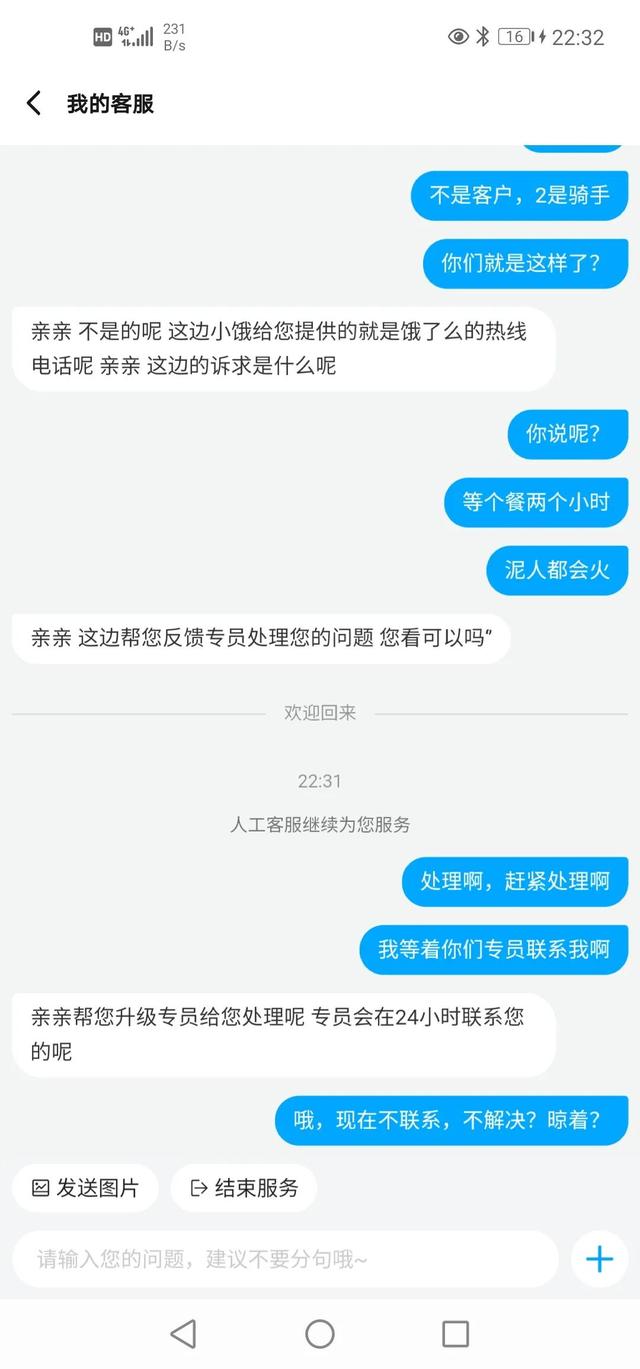640x1369 pixels.
Task: Focus the 请输入您的问题 message field
Action: click(x=285, y=1259)
